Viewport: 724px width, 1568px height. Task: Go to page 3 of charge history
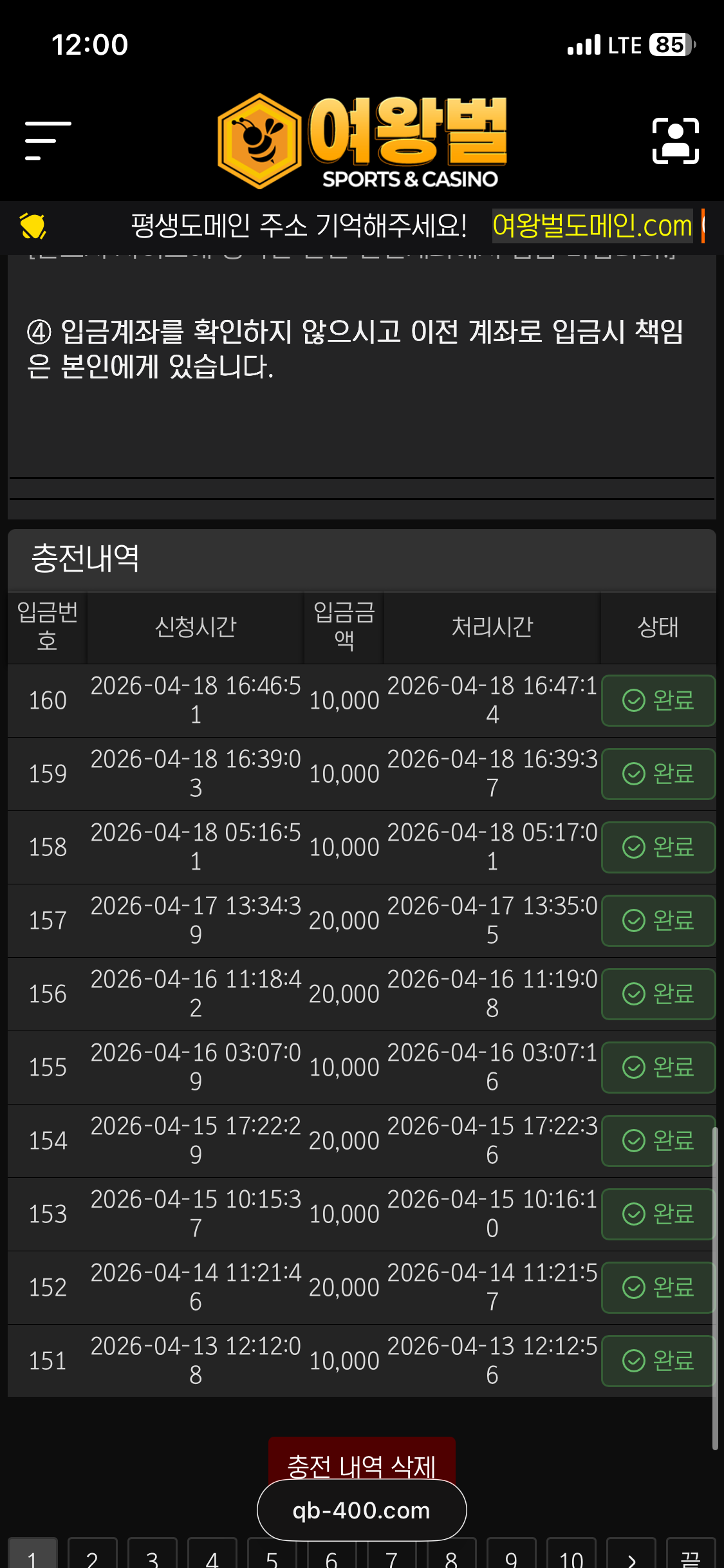coord(153,1556)
